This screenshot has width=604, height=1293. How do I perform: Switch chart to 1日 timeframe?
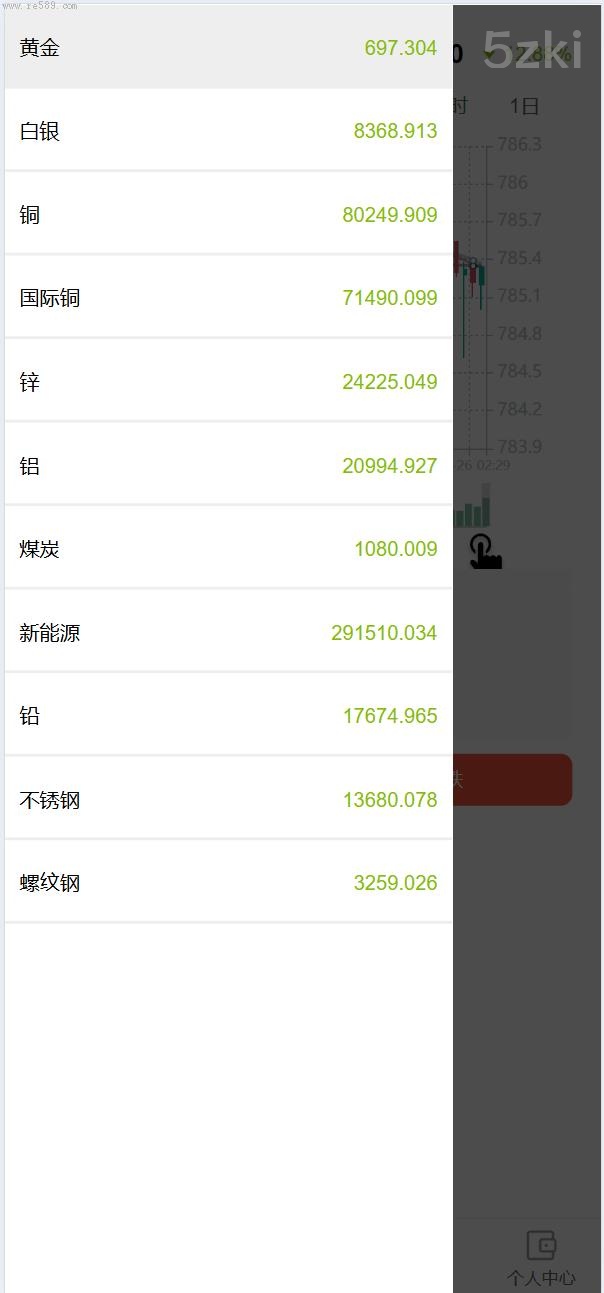point(524,106)
